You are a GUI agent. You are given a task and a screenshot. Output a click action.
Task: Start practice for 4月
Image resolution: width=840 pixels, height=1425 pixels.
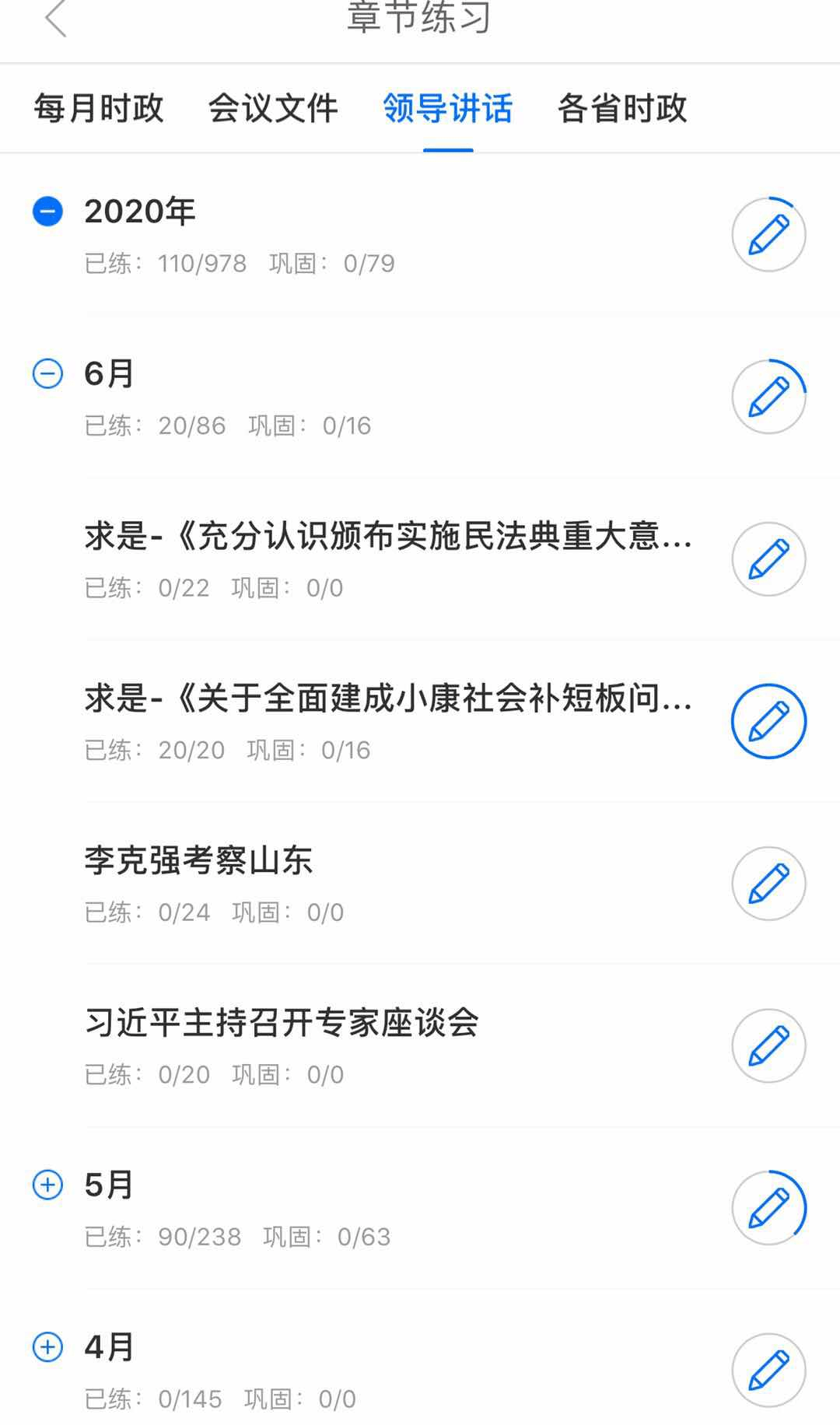pyautogui.click(x=768, y=1370)
